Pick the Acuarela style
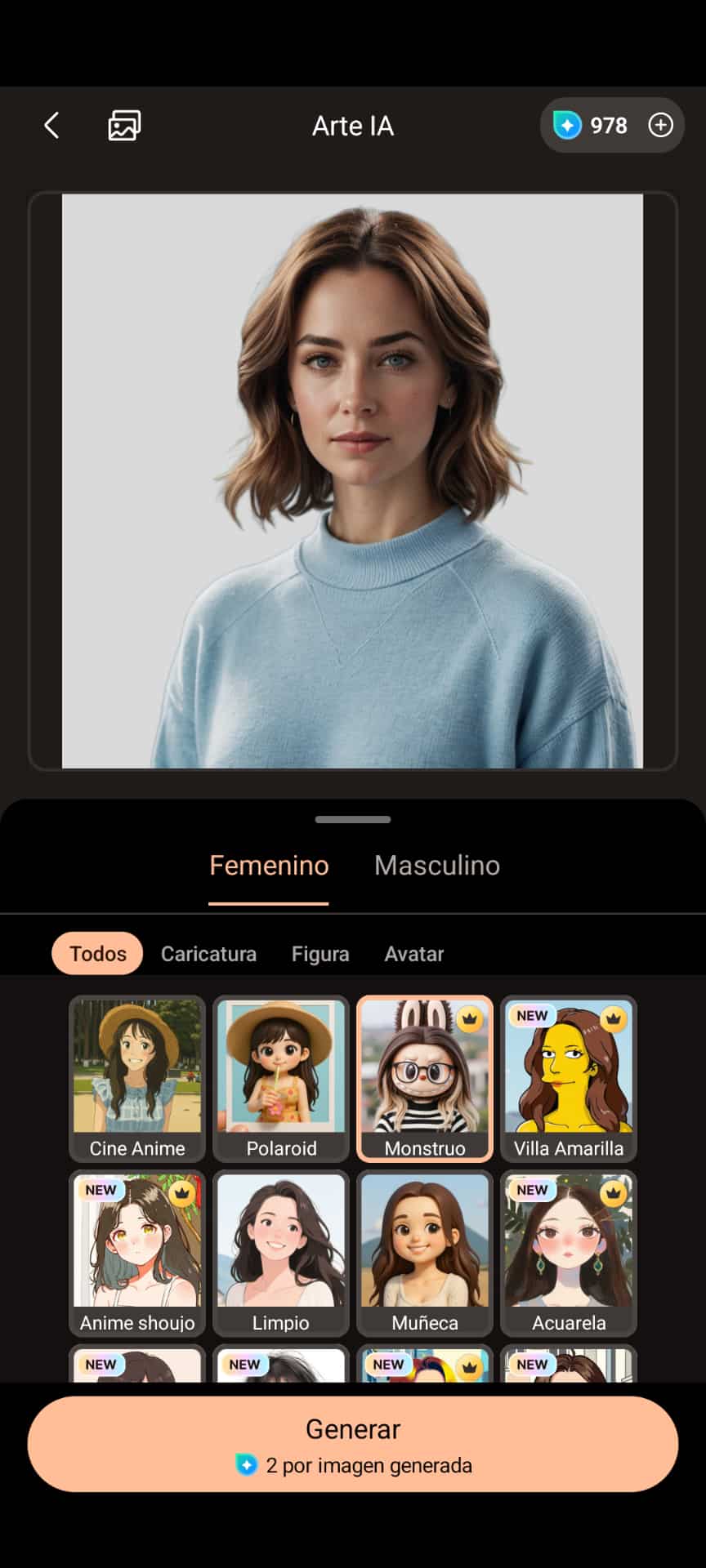 pyautogui.click(x=569, y=1253)
